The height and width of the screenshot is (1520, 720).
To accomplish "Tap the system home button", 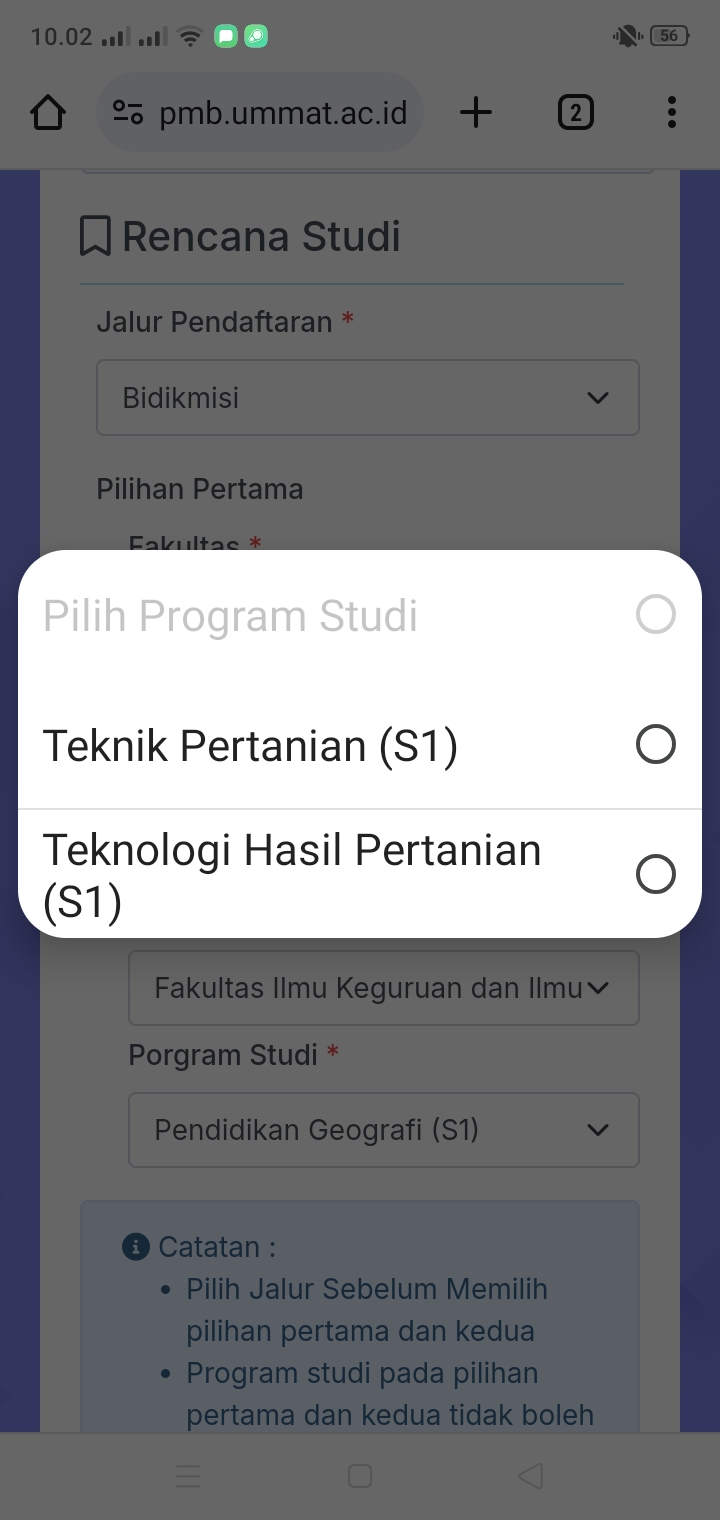I will 360,1476.
